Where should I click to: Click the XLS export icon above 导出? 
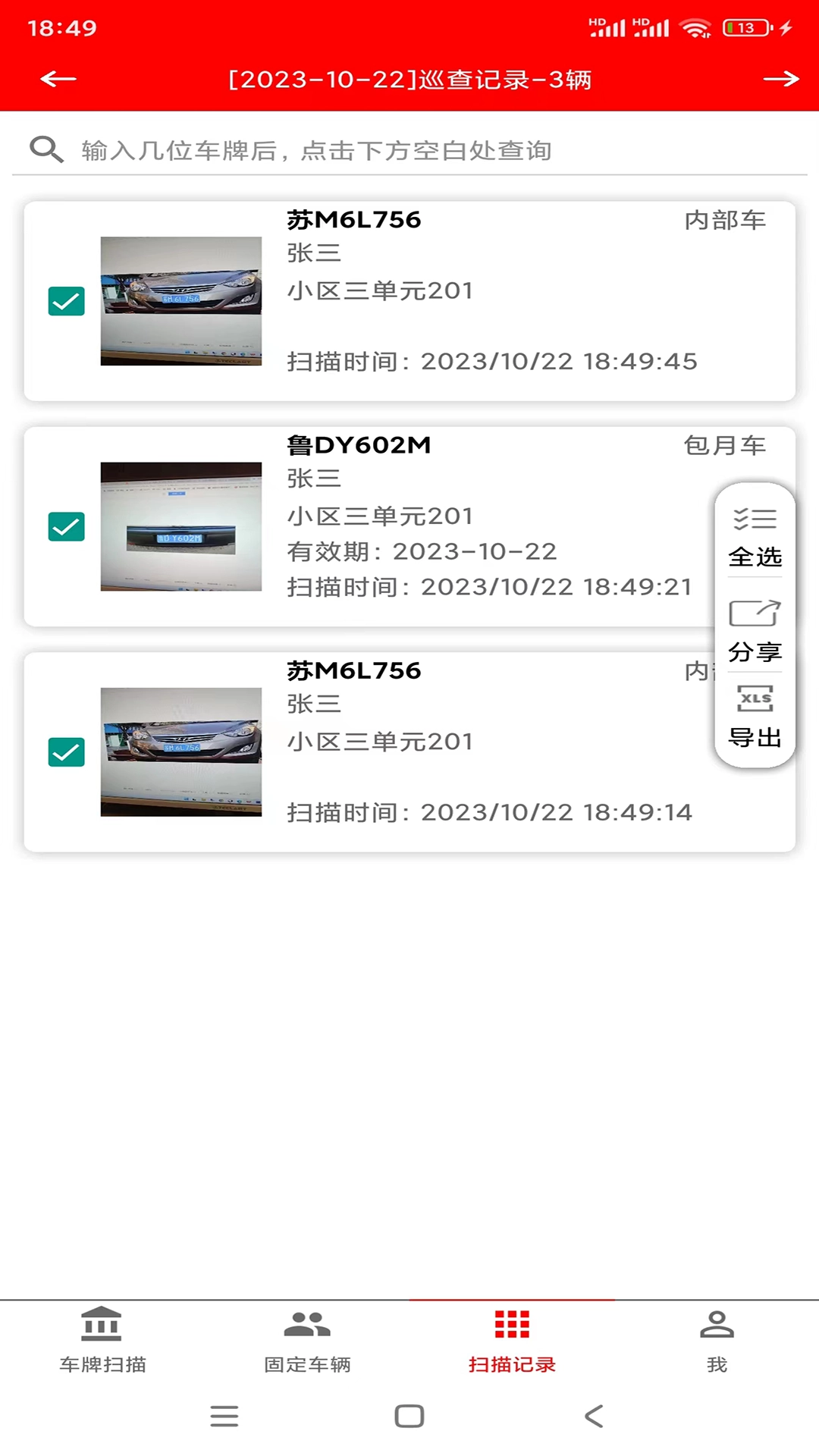click(x=754, y=698)
